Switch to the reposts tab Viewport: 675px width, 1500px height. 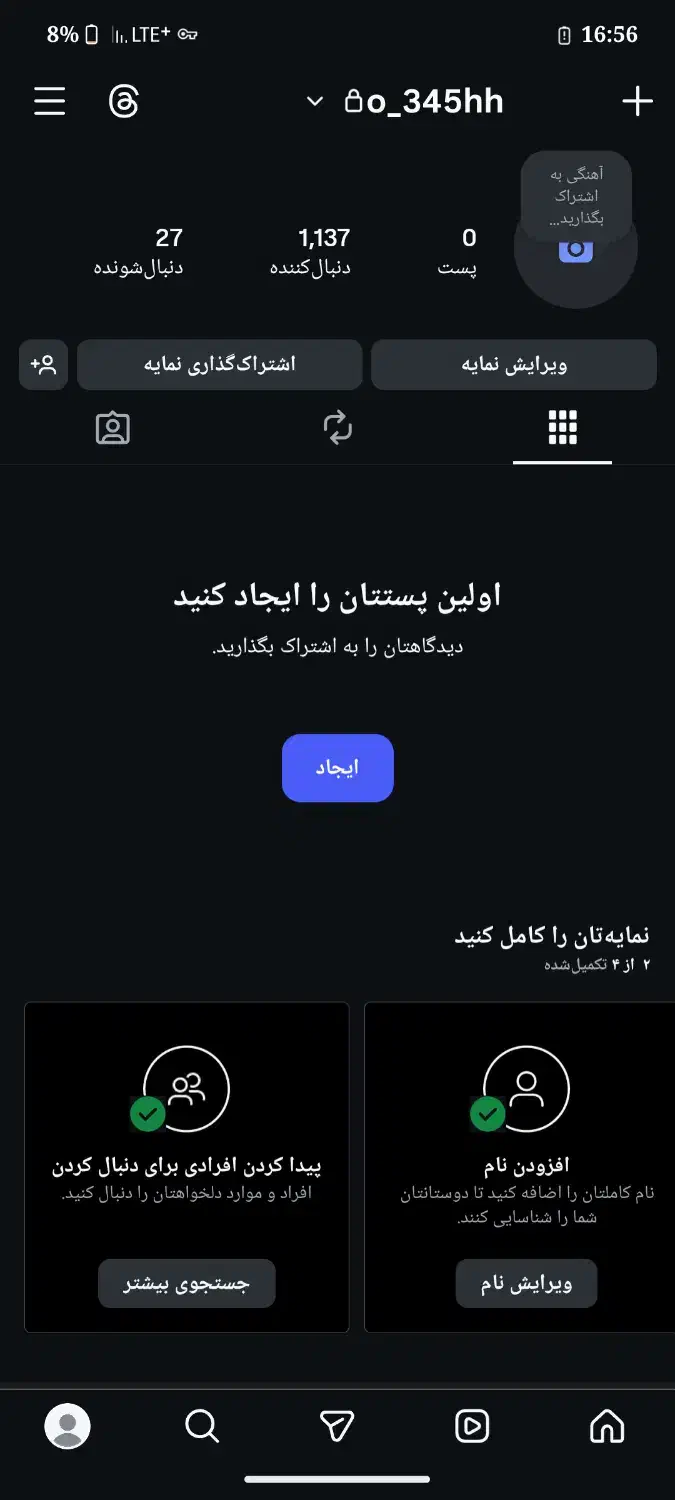click(338, 428)
